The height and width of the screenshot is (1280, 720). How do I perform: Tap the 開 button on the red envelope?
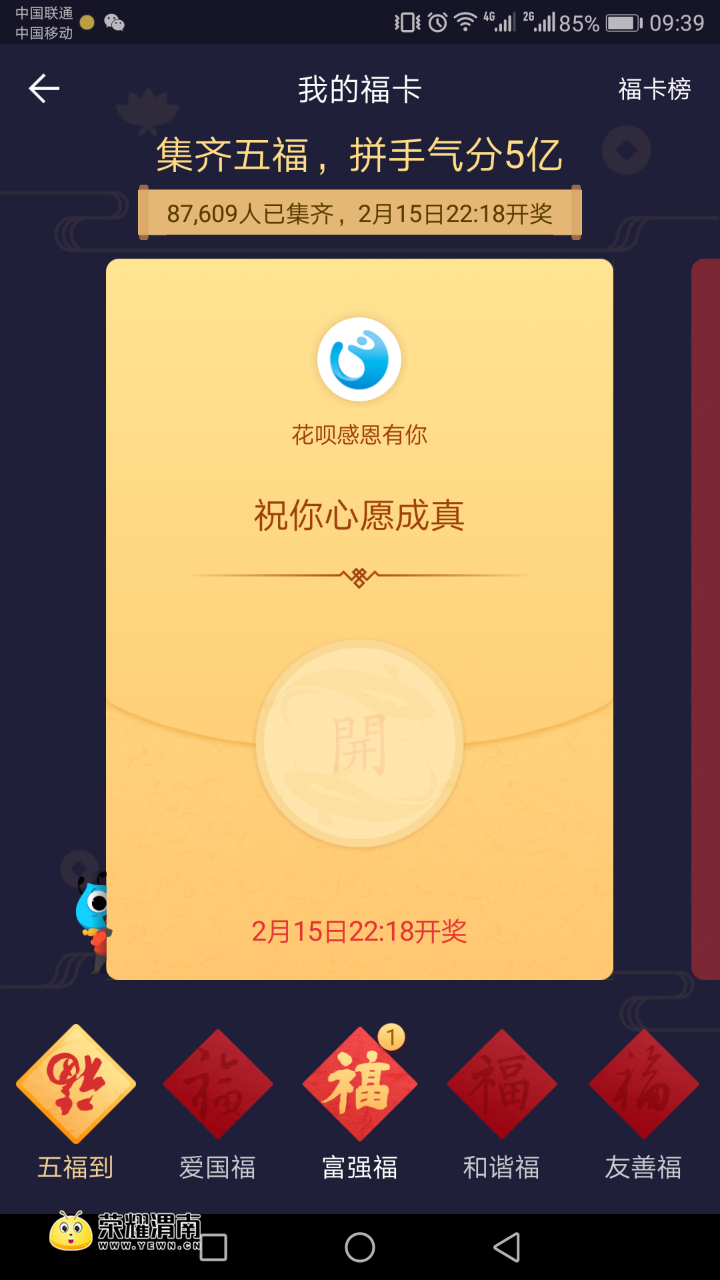359,743
